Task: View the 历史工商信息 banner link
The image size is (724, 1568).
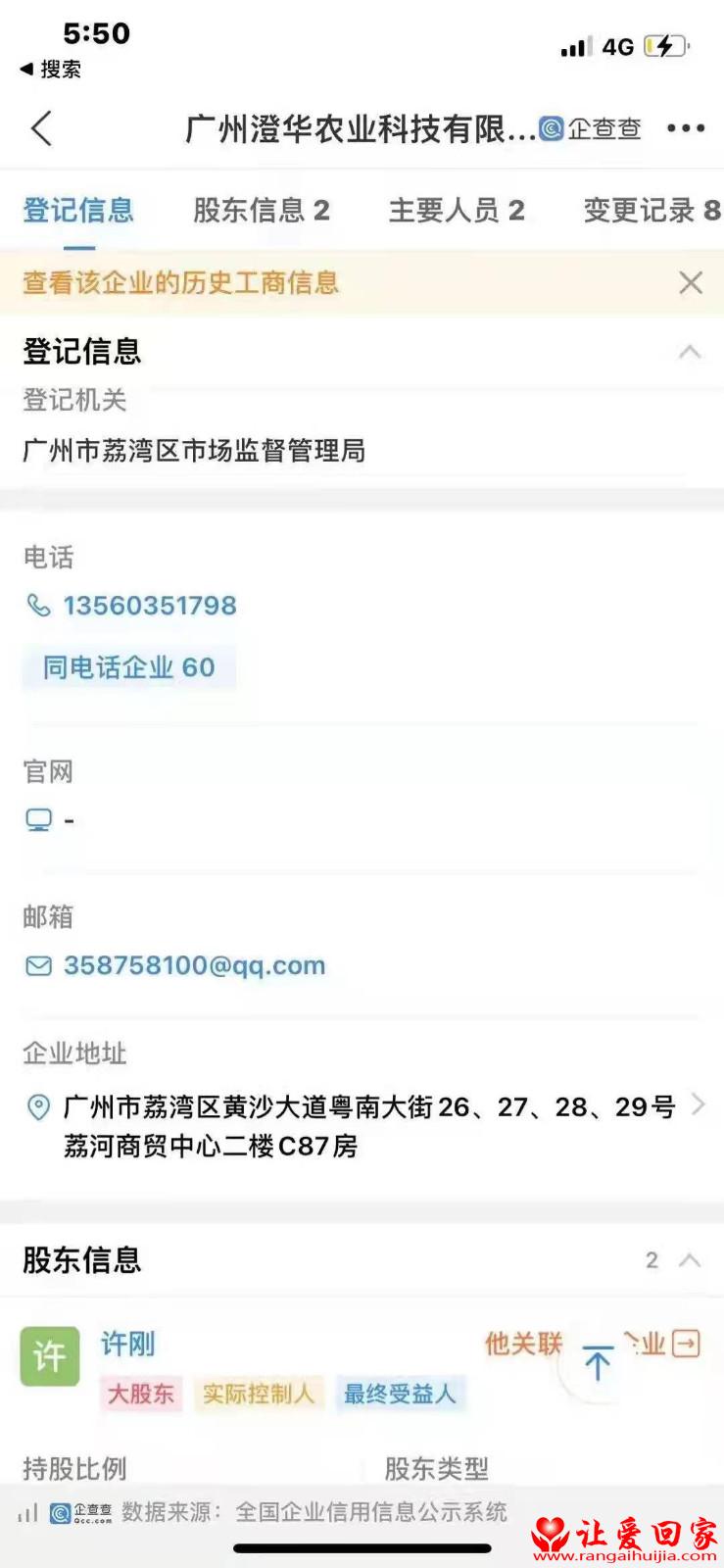Action: (180, 283)
